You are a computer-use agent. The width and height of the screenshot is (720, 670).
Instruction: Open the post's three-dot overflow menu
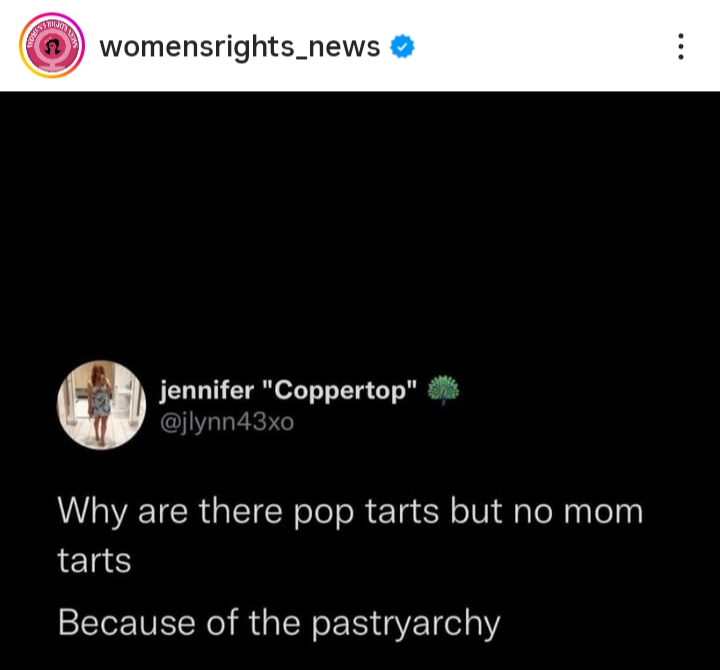pos(681,46)
